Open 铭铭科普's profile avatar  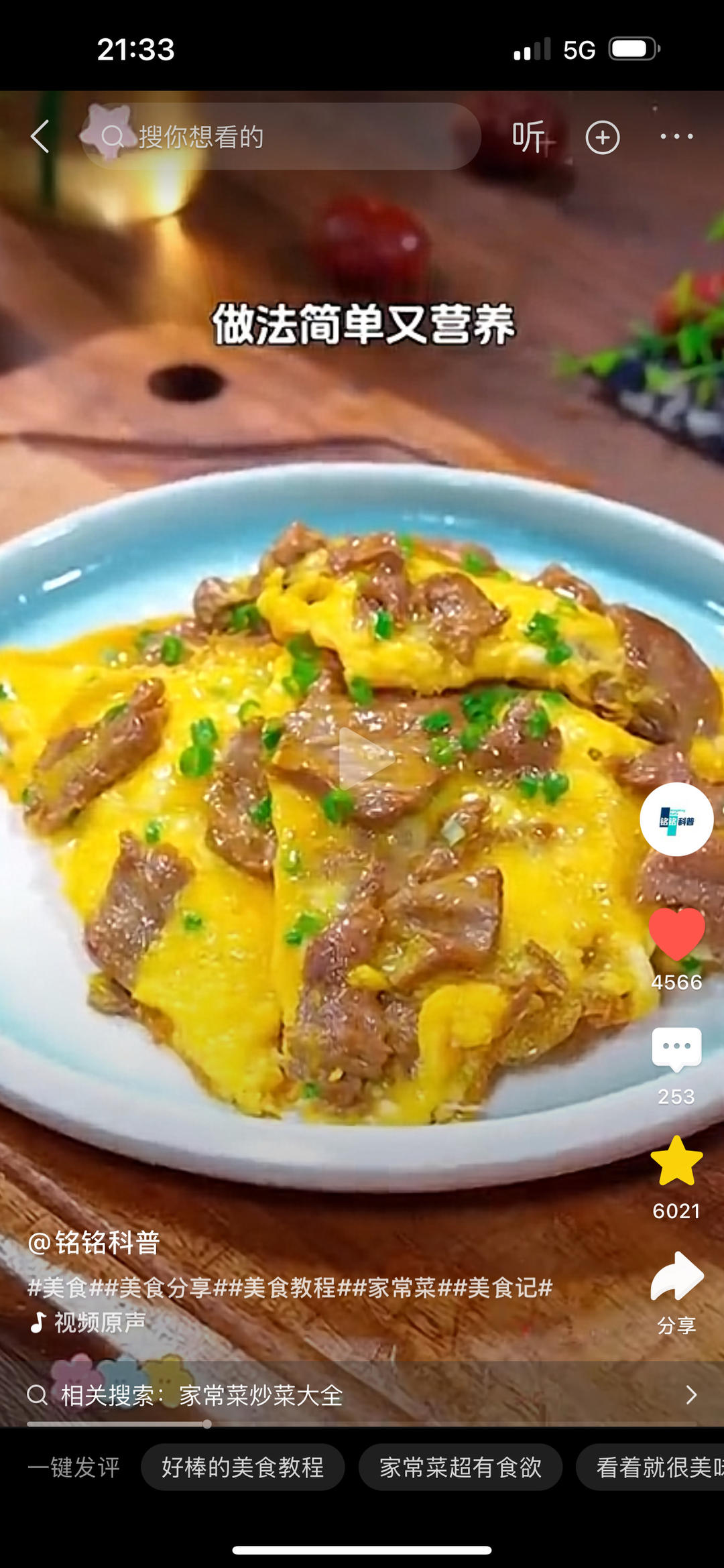(676, 819)
